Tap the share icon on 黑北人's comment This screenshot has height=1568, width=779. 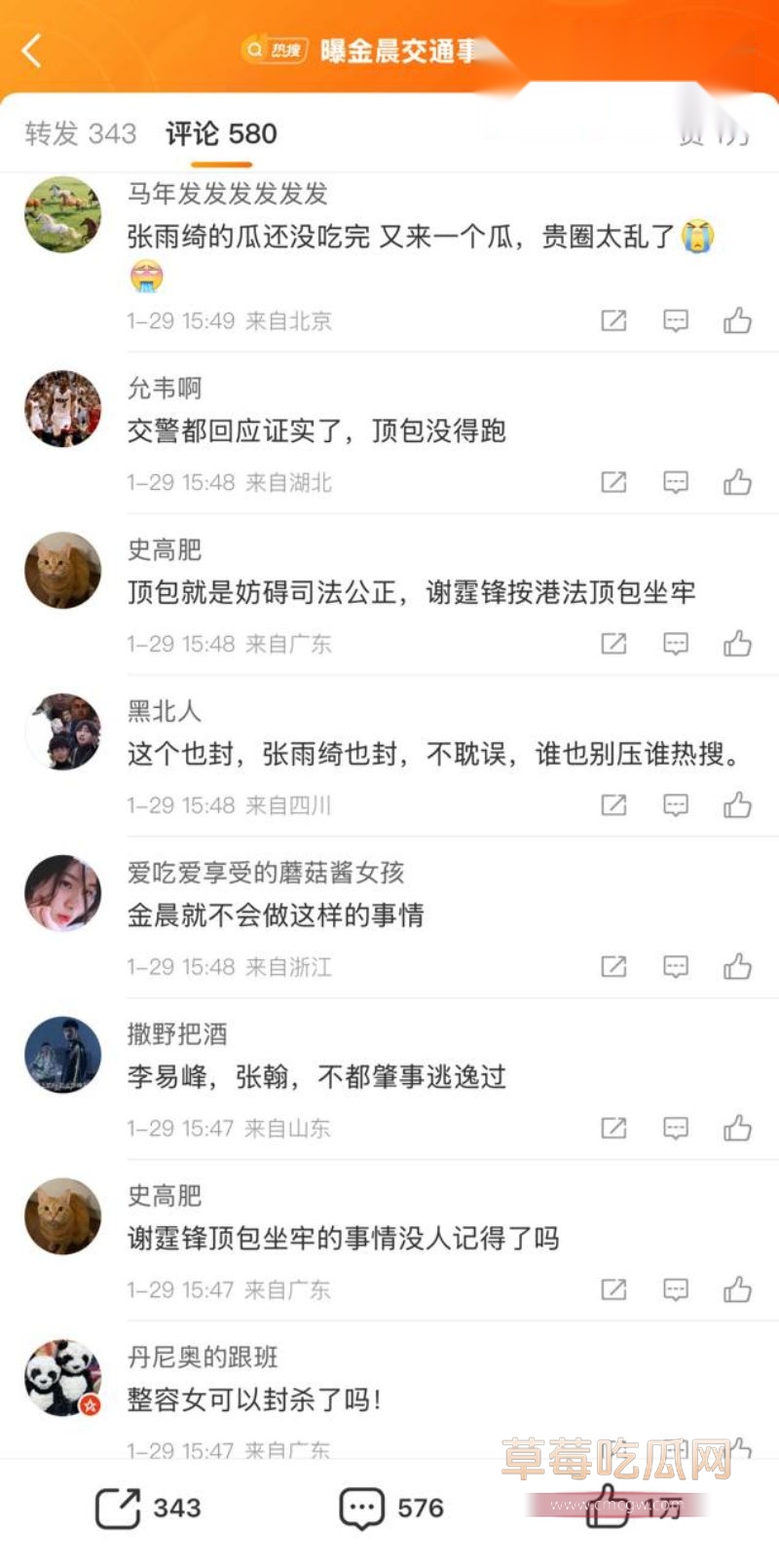point(612,805)
